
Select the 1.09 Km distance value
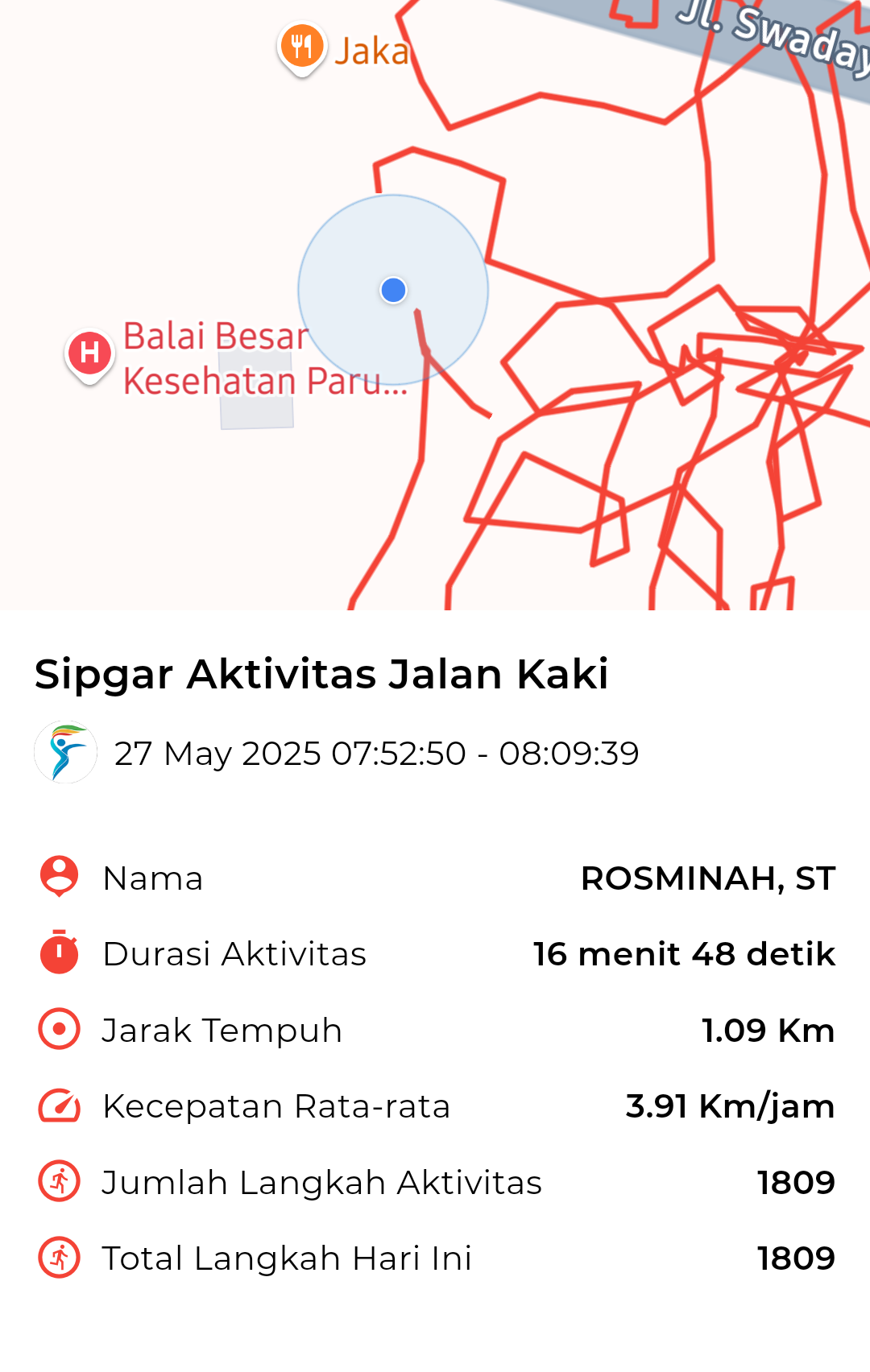[768, 1029]
